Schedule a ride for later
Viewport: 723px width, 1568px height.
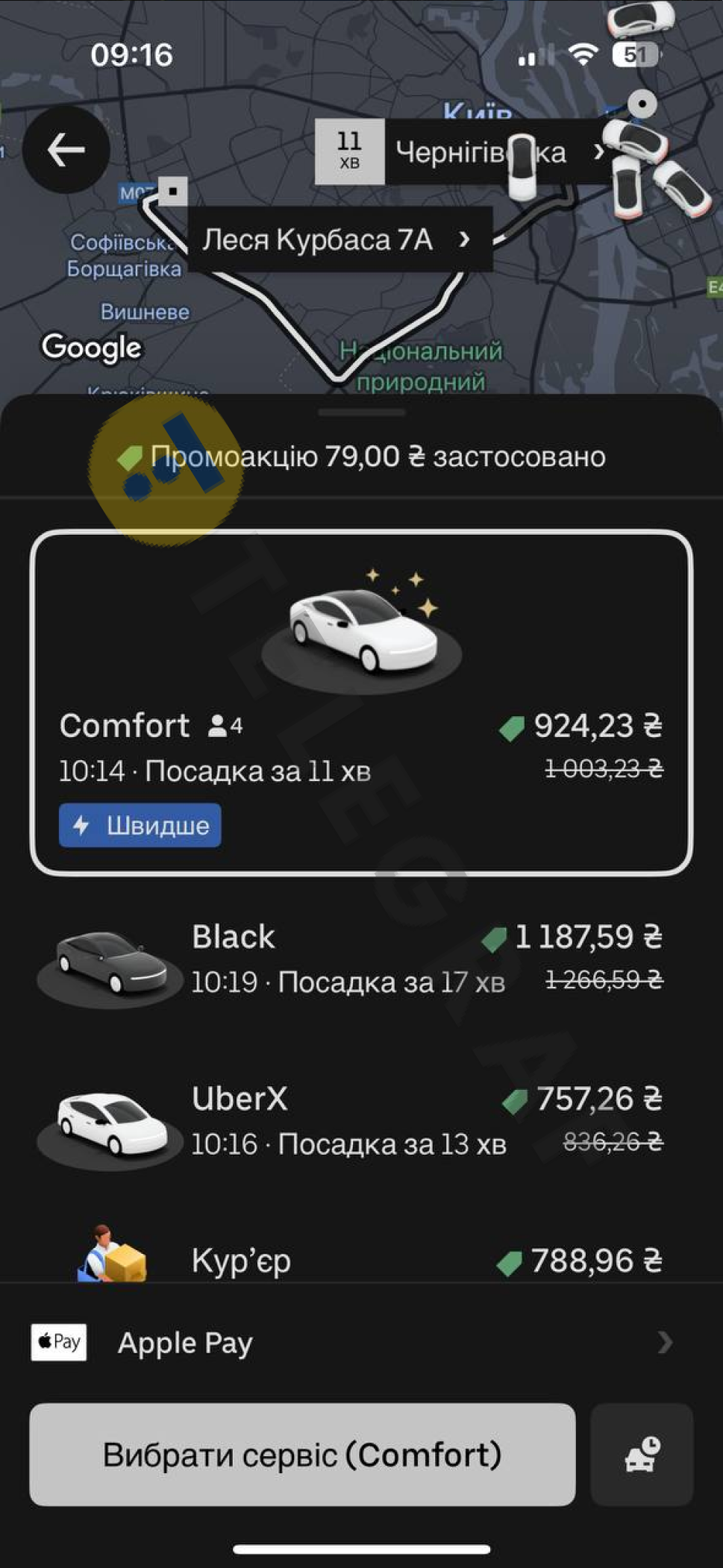tap(642, 1454)
